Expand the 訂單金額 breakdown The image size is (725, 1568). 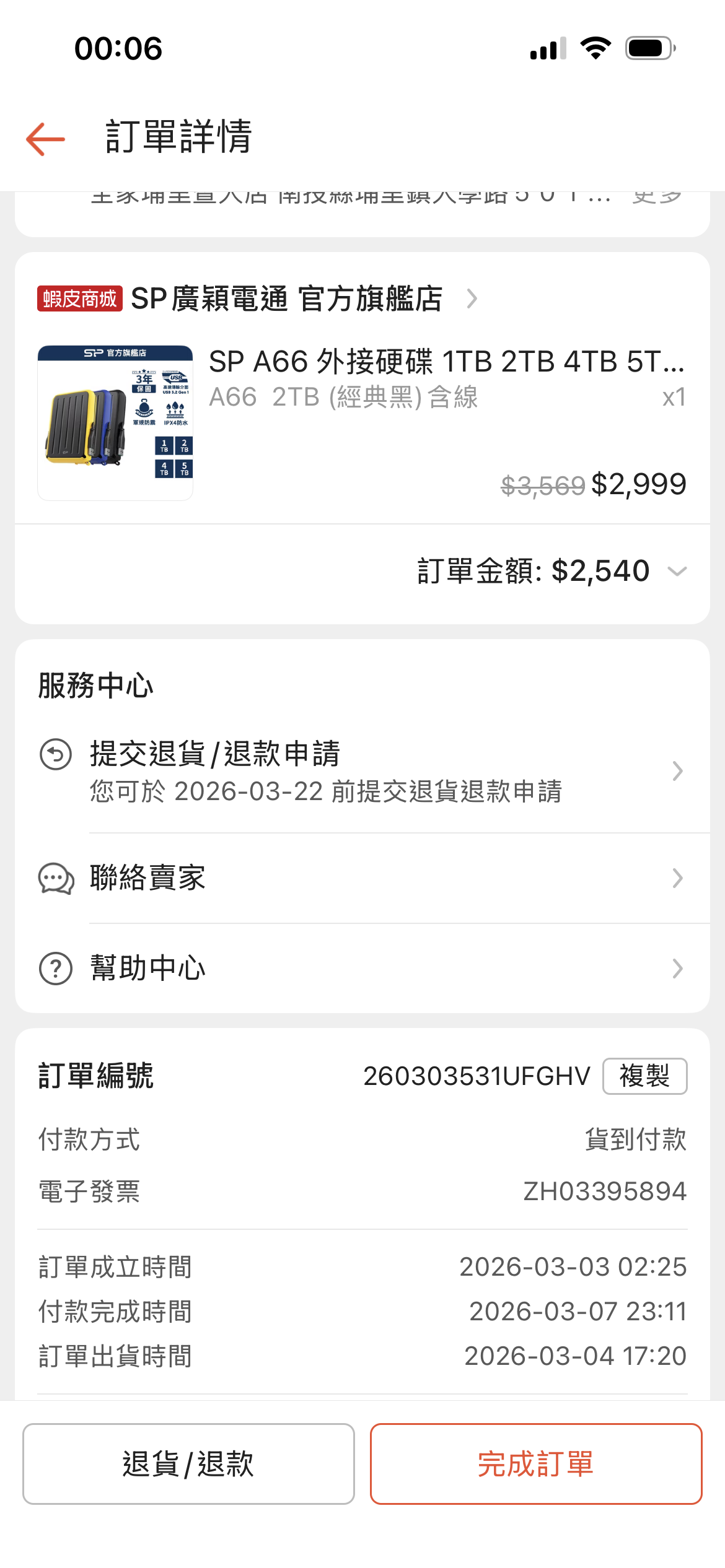click(x=677, y=571)
